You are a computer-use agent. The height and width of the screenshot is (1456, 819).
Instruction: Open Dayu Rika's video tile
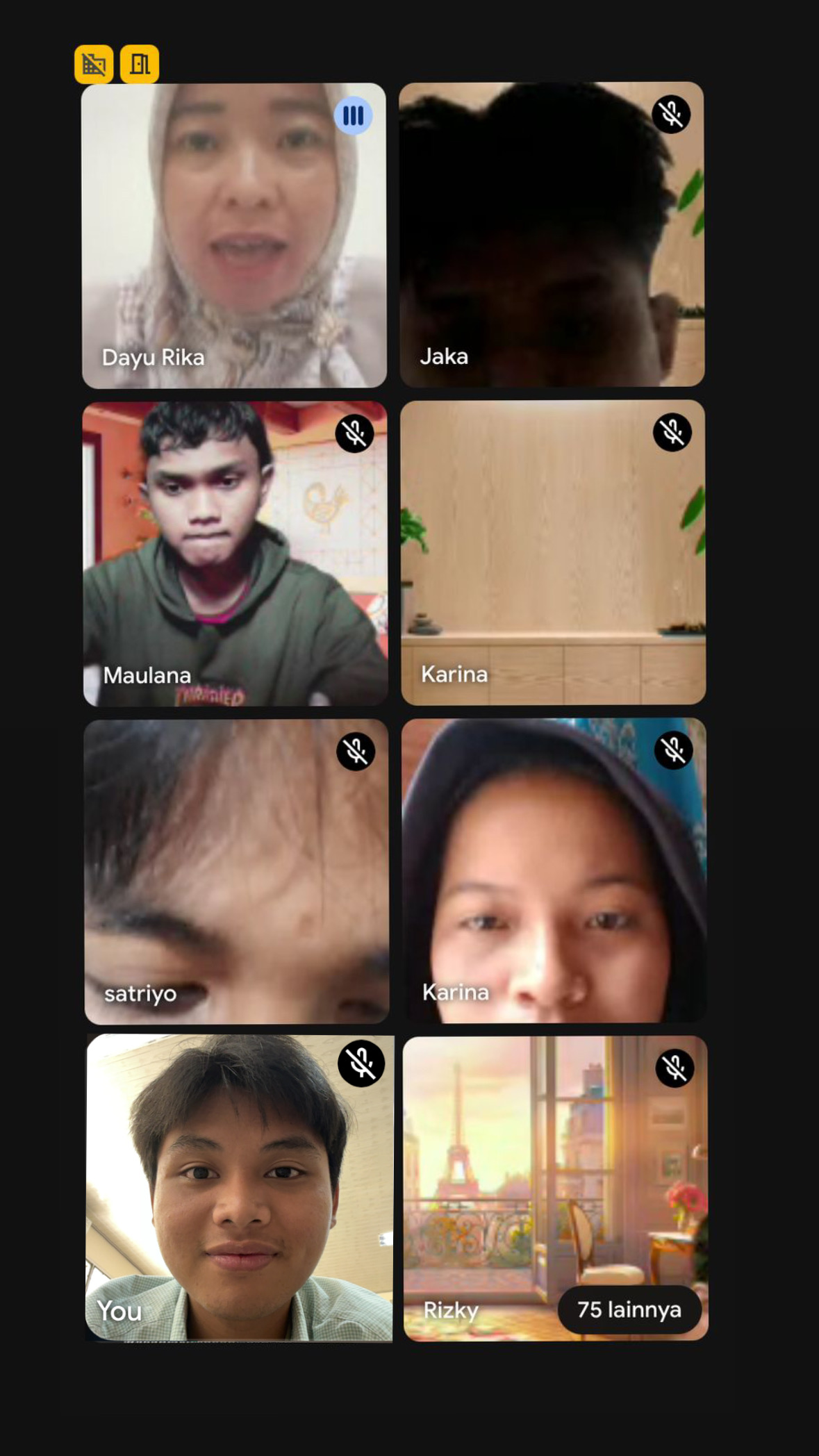pos(234,235)
